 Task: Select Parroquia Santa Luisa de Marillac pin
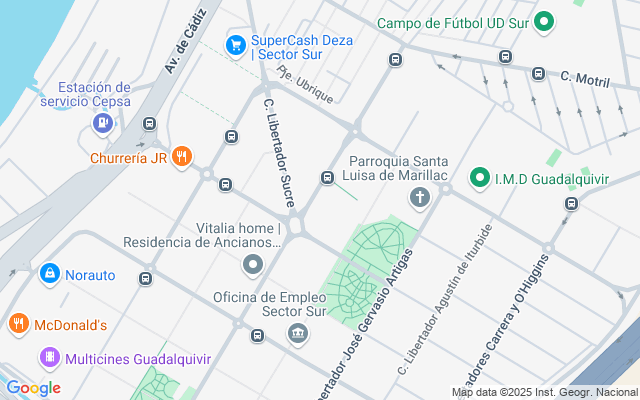coord(420,199)
